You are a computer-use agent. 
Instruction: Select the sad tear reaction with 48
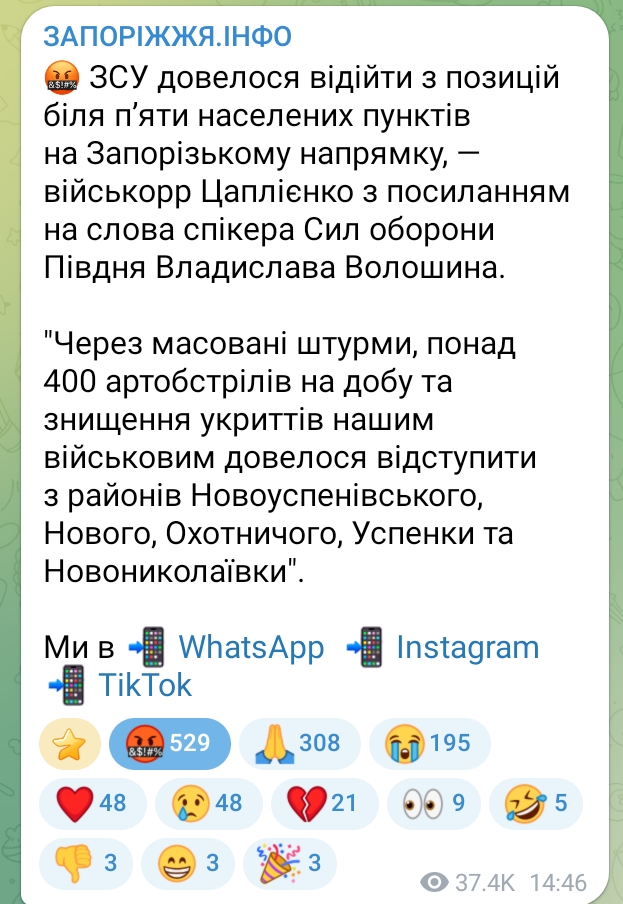[x=207, y=802]
